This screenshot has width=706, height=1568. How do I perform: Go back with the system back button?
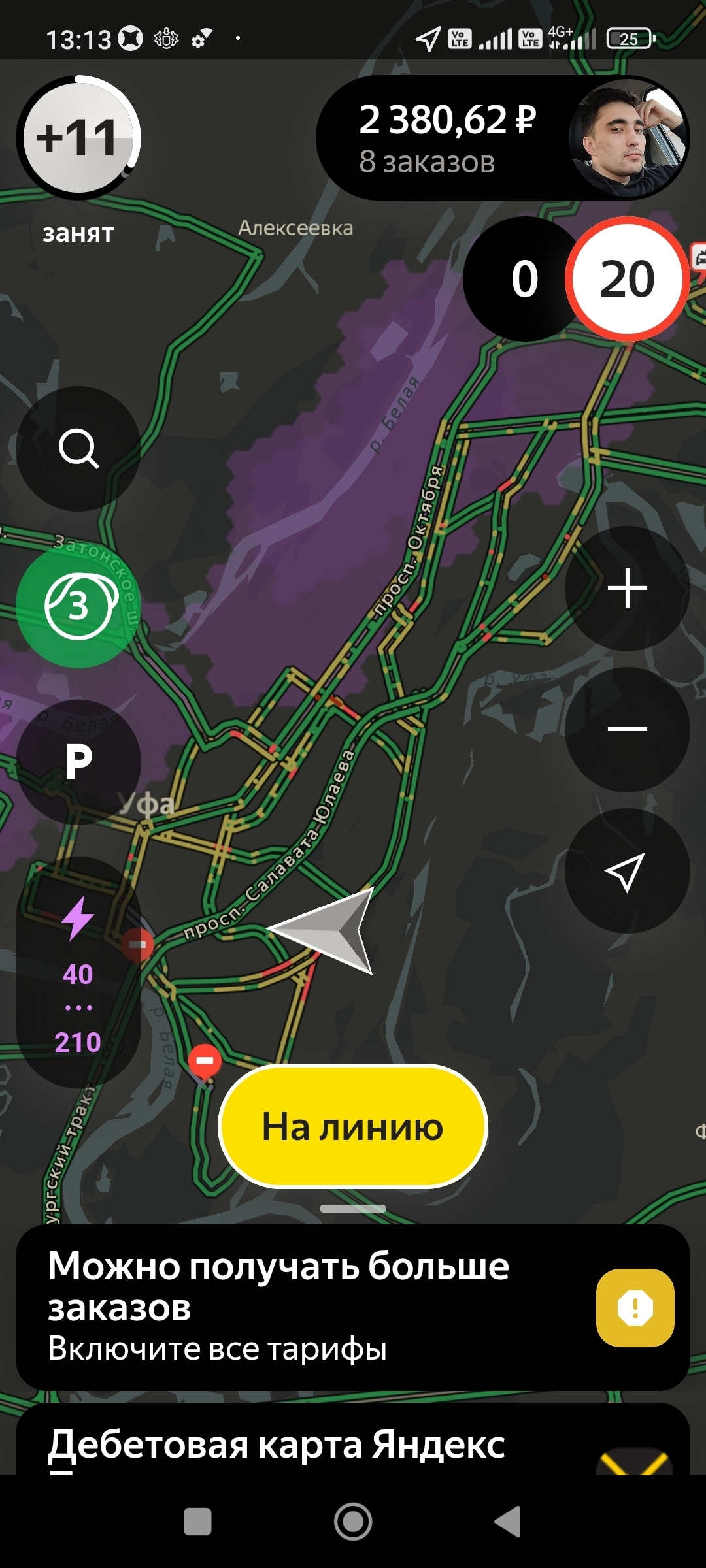(x=508, y=1522)
